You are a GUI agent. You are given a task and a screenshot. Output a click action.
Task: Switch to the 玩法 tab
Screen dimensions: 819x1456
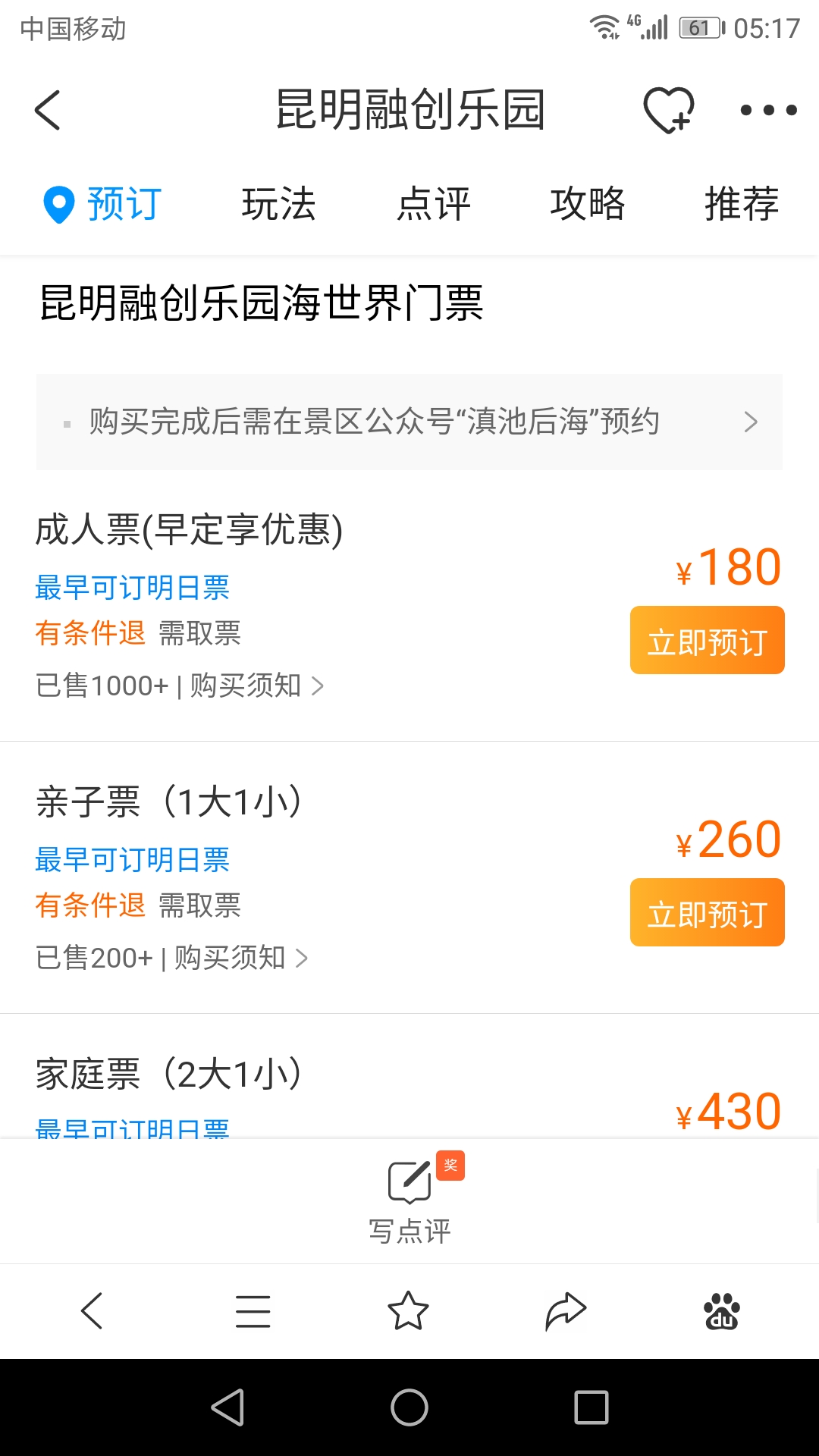(279, 204)
